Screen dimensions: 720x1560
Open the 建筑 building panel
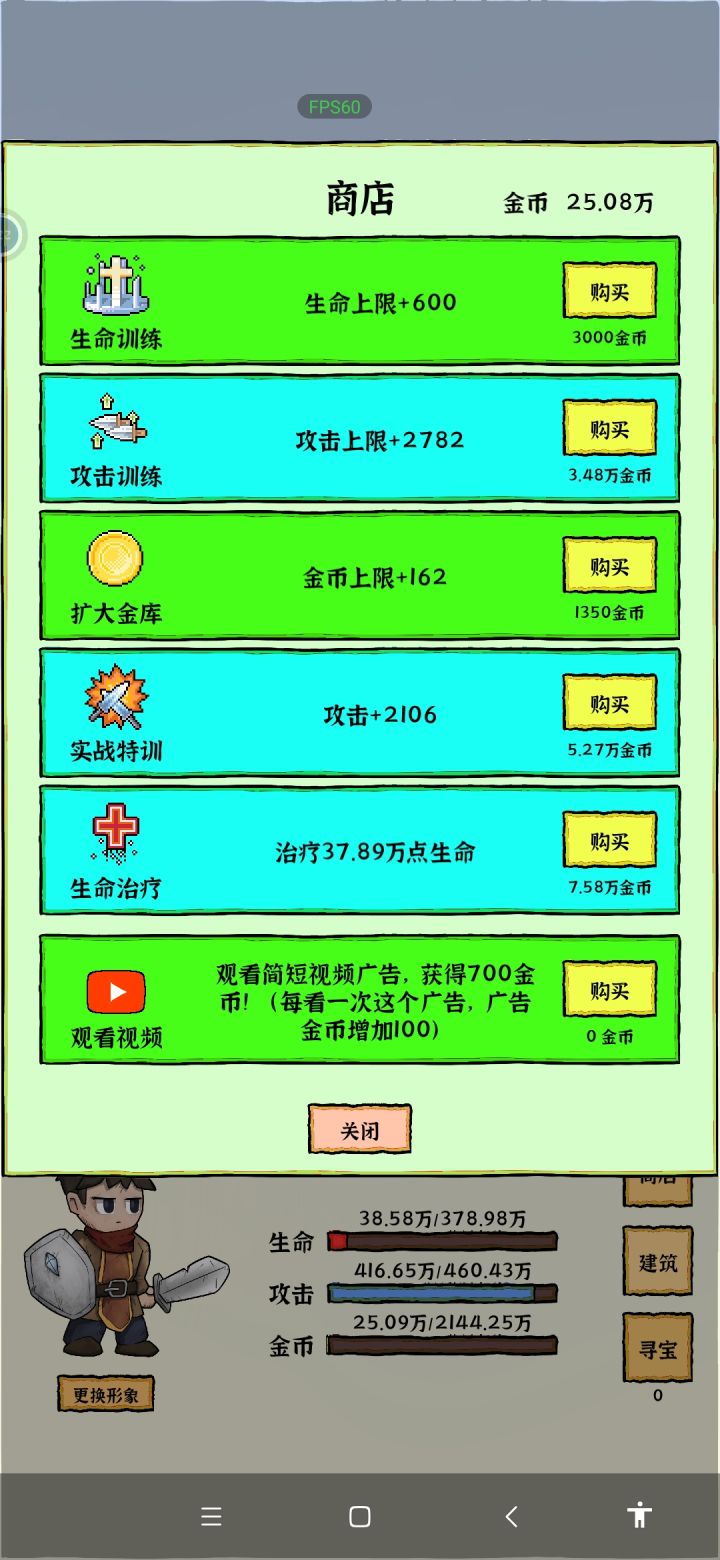click(657, 1260)
